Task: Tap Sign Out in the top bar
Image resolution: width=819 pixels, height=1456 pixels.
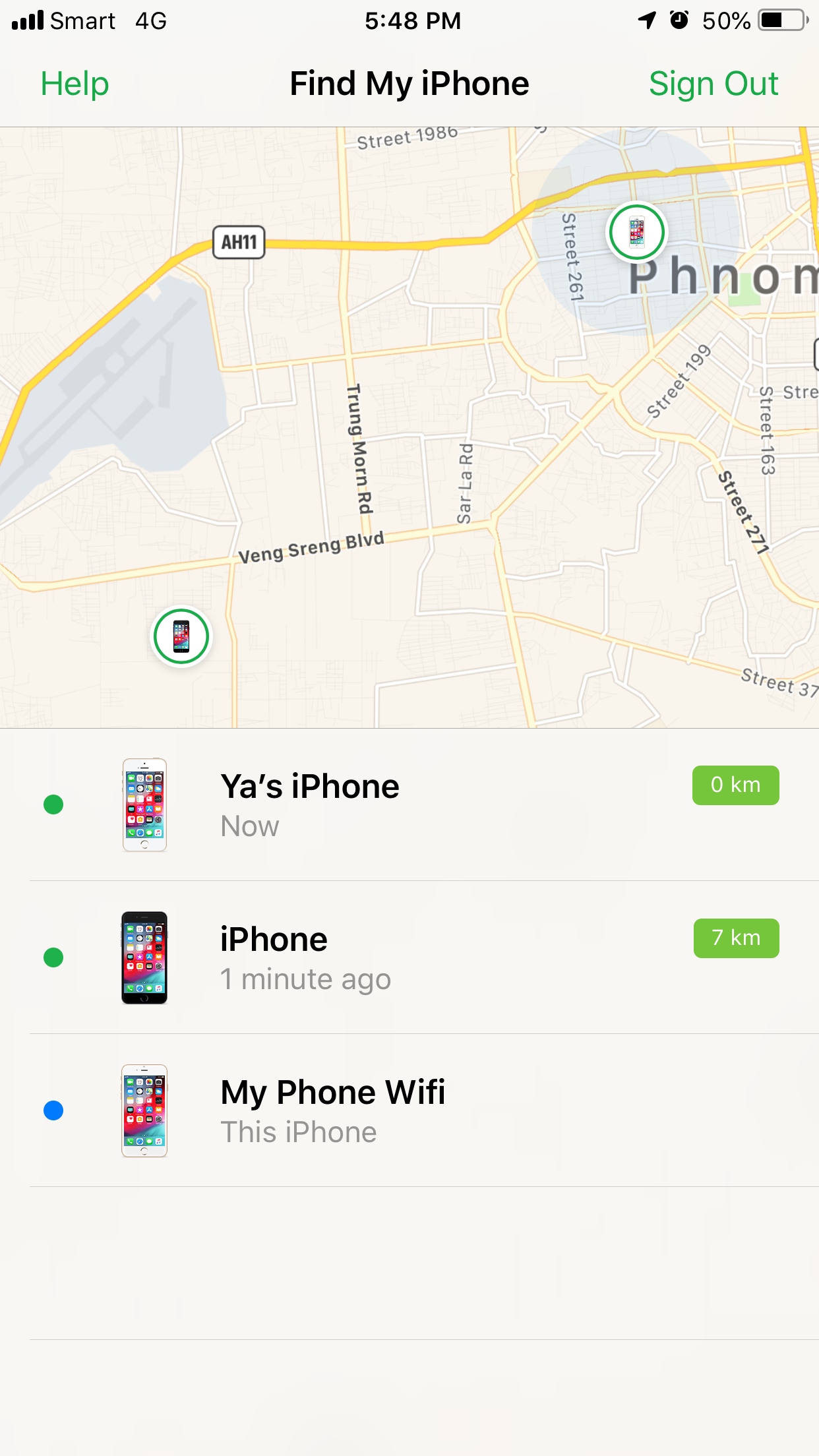Action: click(713, 84)
